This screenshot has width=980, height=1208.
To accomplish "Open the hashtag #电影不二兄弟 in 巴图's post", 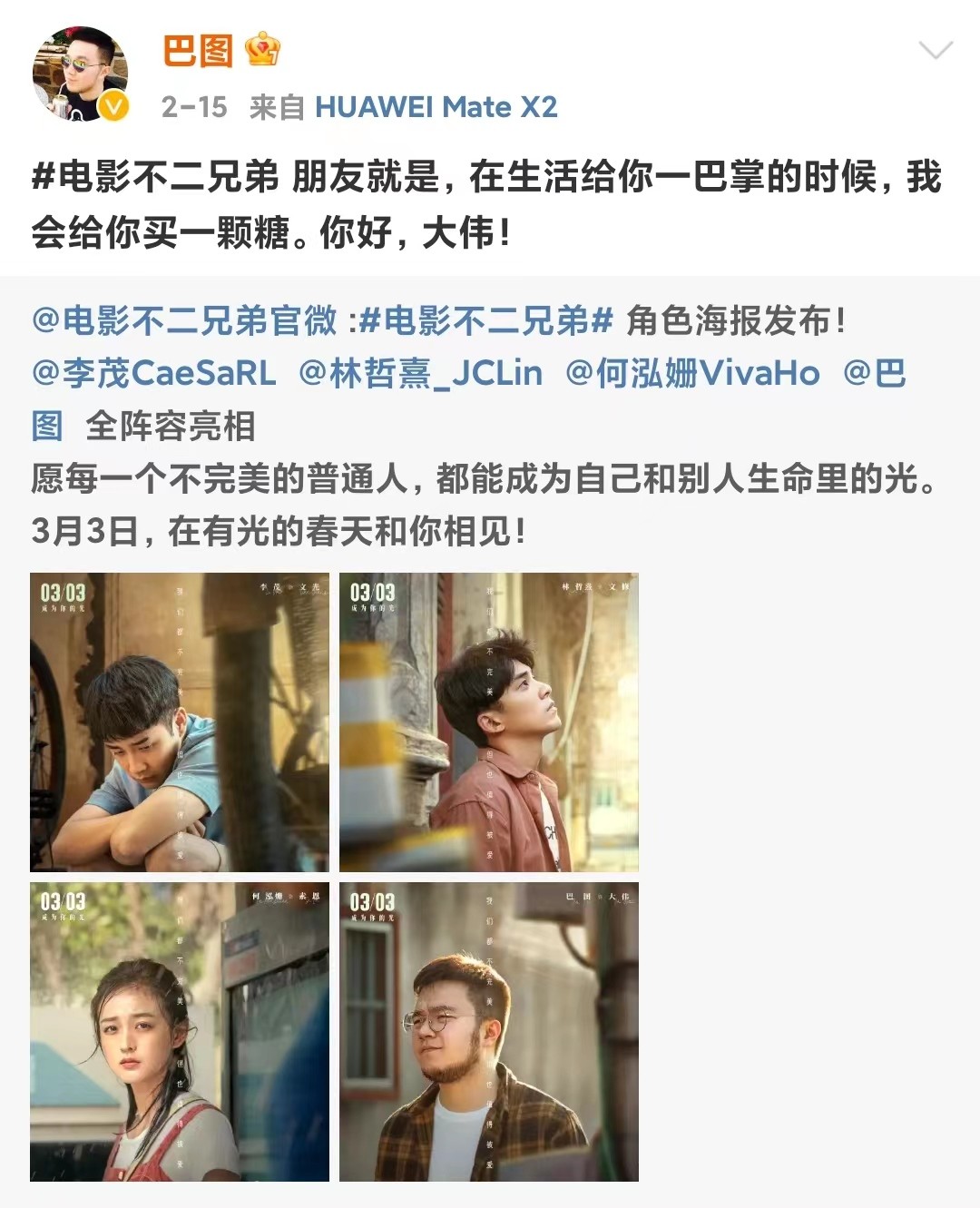I will click(x=154, y=177).
